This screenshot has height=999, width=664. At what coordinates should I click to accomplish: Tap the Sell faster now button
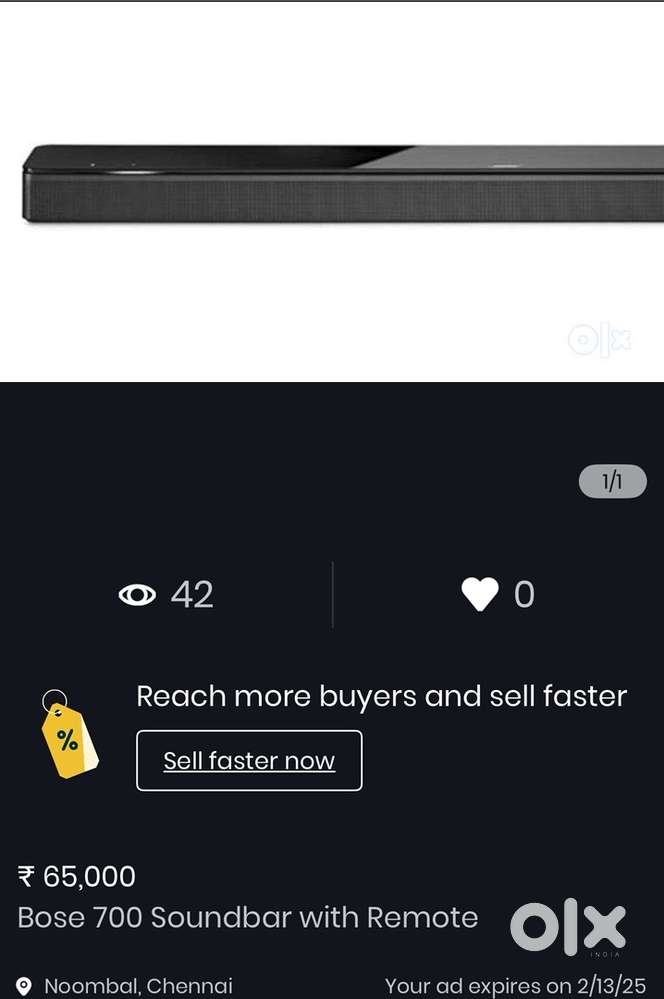pos(249,761)
